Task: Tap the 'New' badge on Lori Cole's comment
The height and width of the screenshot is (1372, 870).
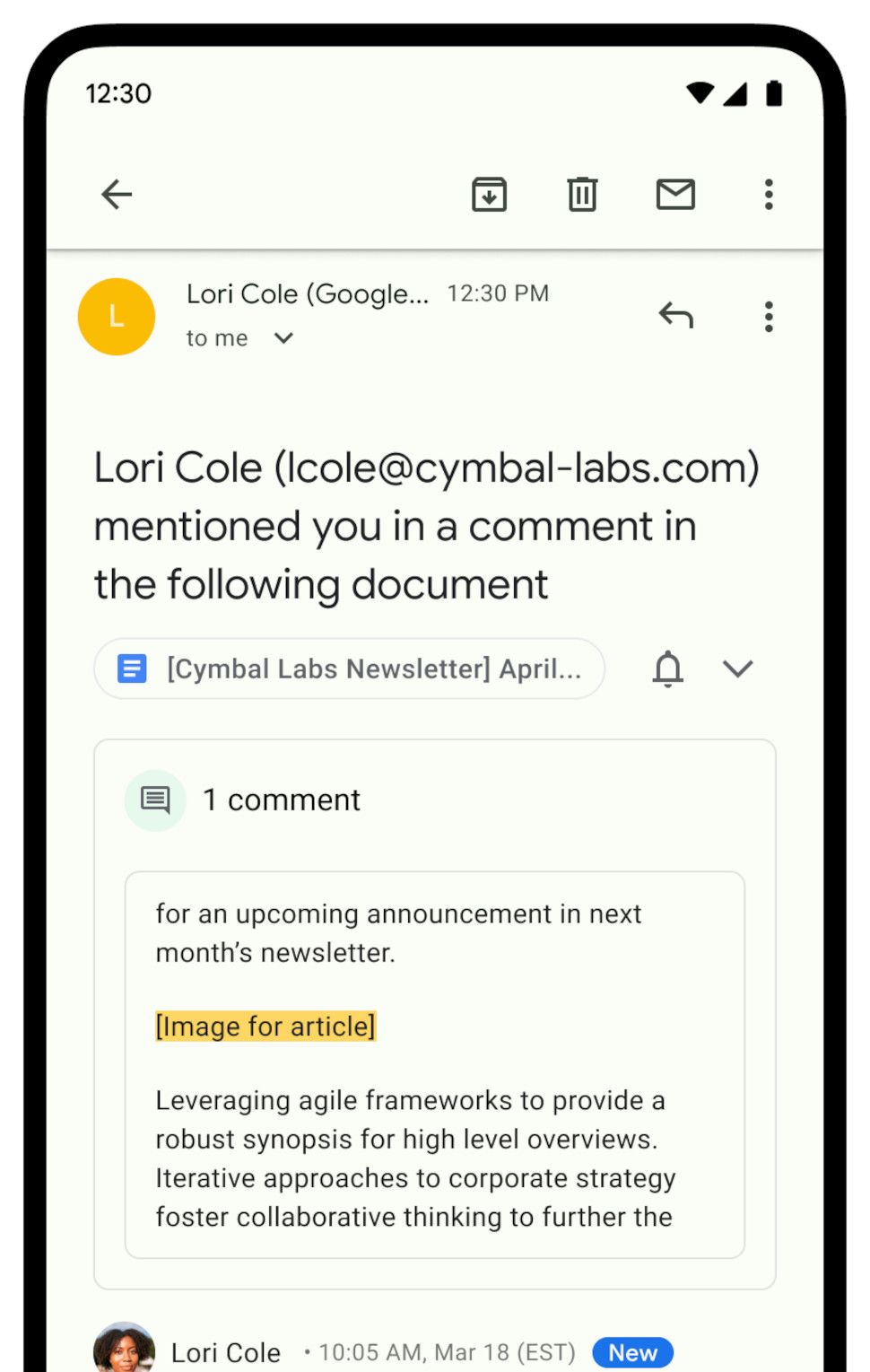Action: 632,1352
